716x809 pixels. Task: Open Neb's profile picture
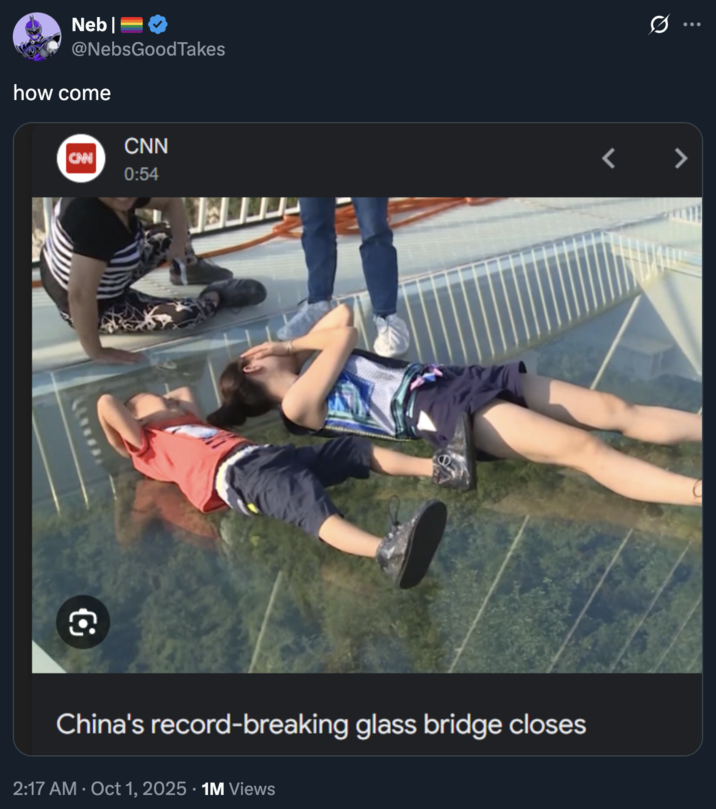(x=37, y=37)
